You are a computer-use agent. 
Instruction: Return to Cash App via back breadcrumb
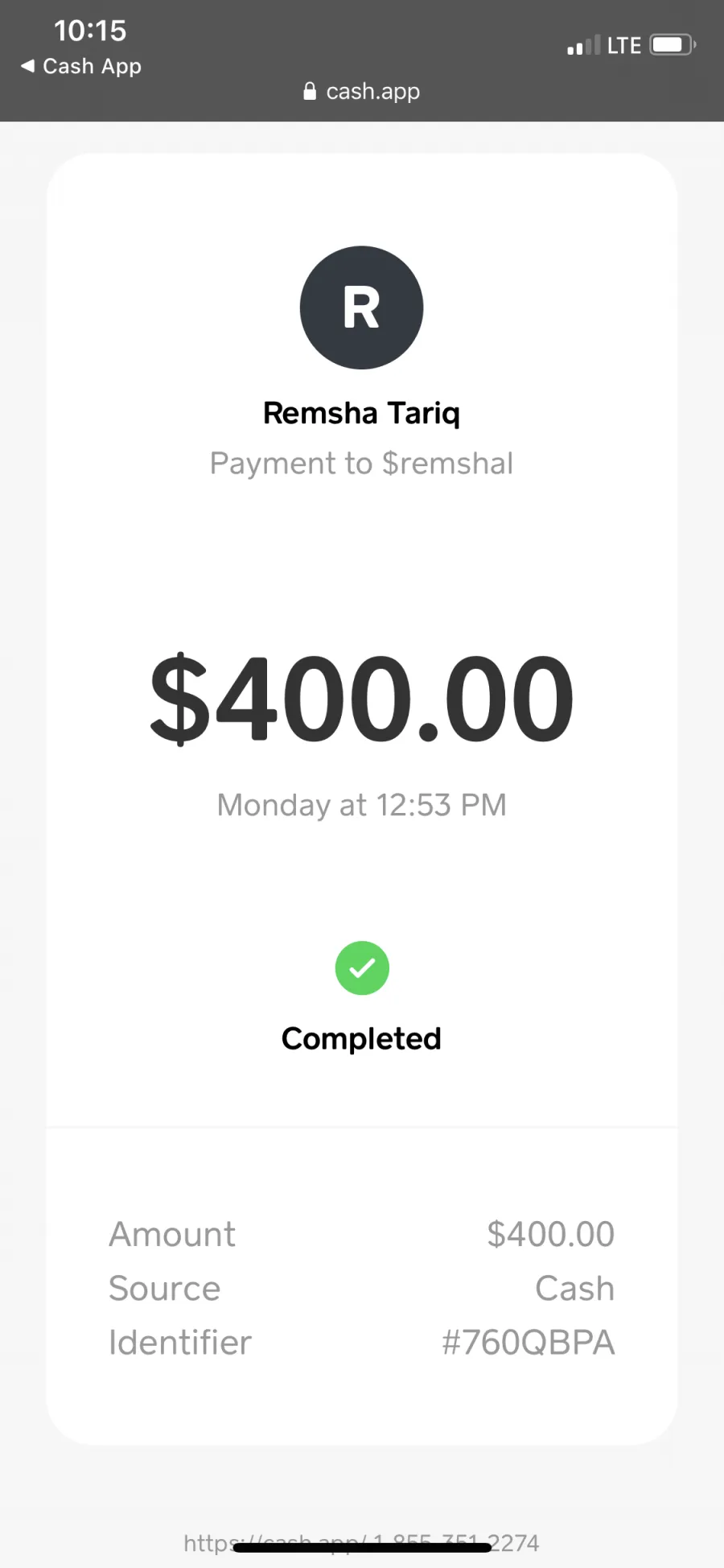click(81, 66)
